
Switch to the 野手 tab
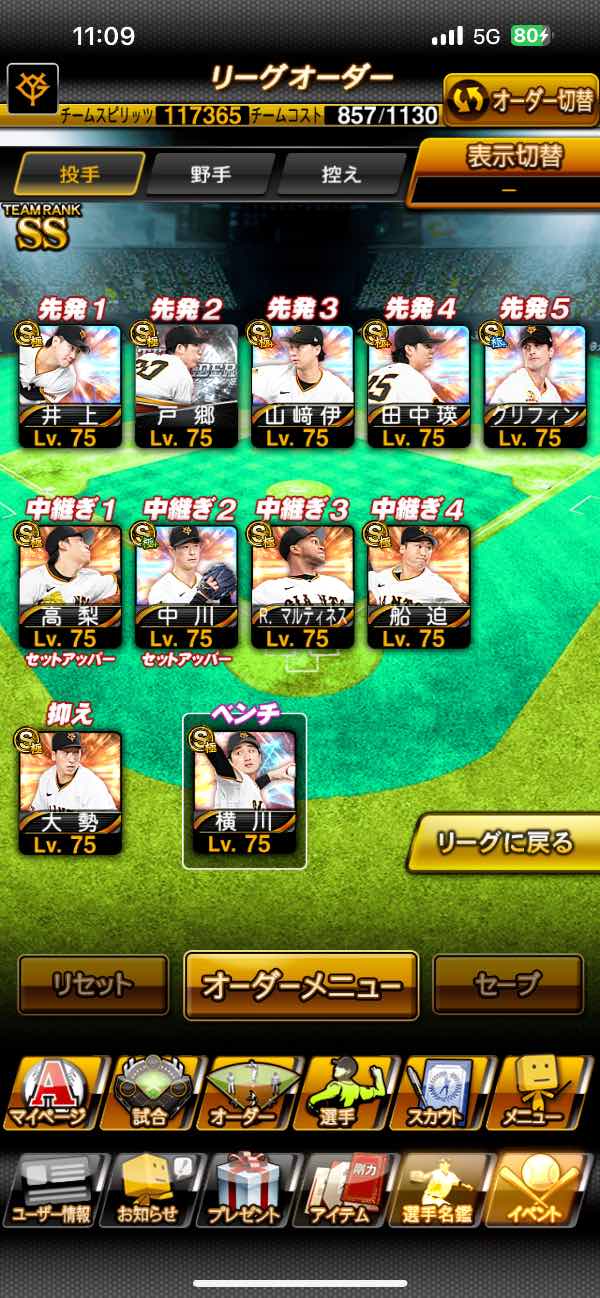coord(211,175)
